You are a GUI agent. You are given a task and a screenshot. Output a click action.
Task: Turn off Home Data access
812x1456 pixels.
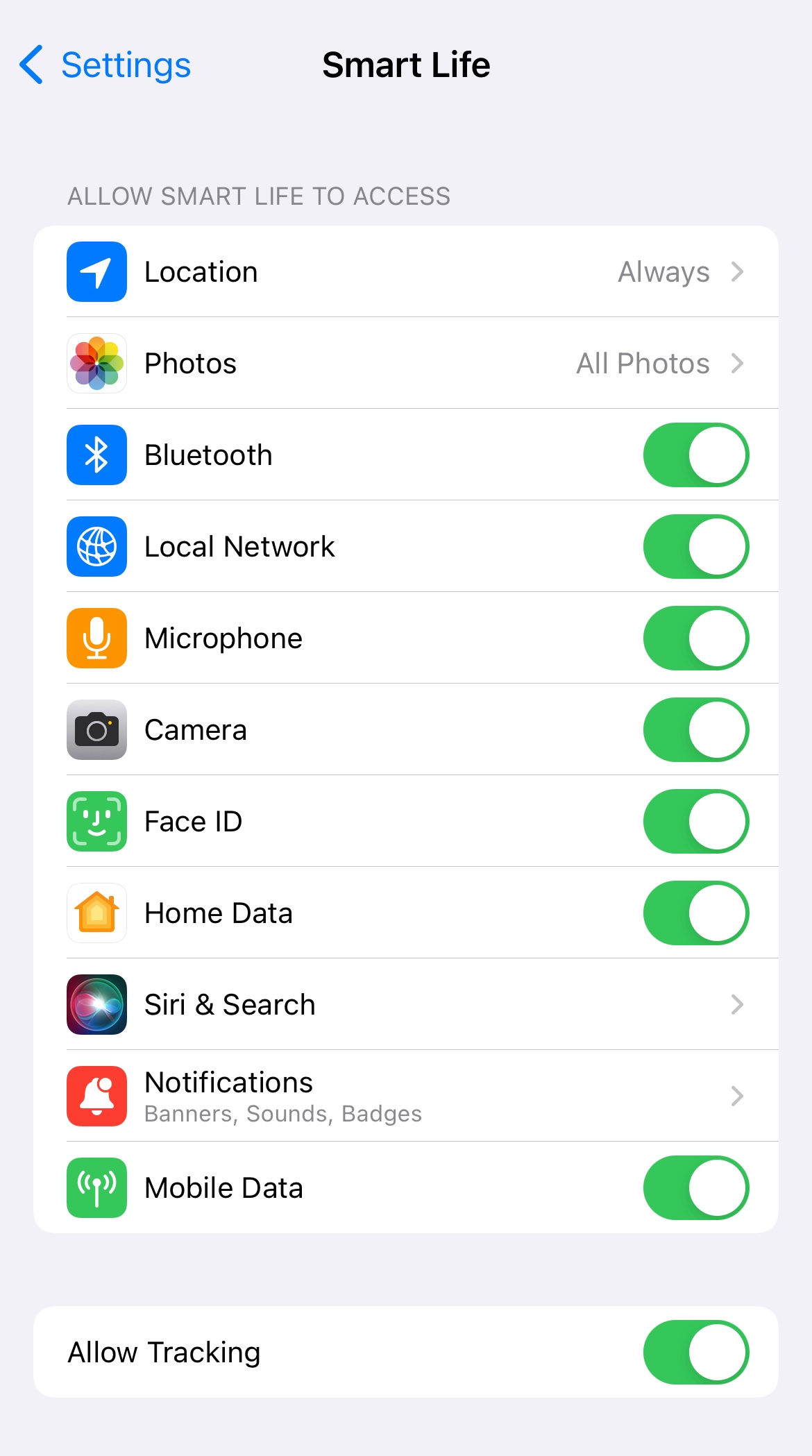click(x=695, y=913)
